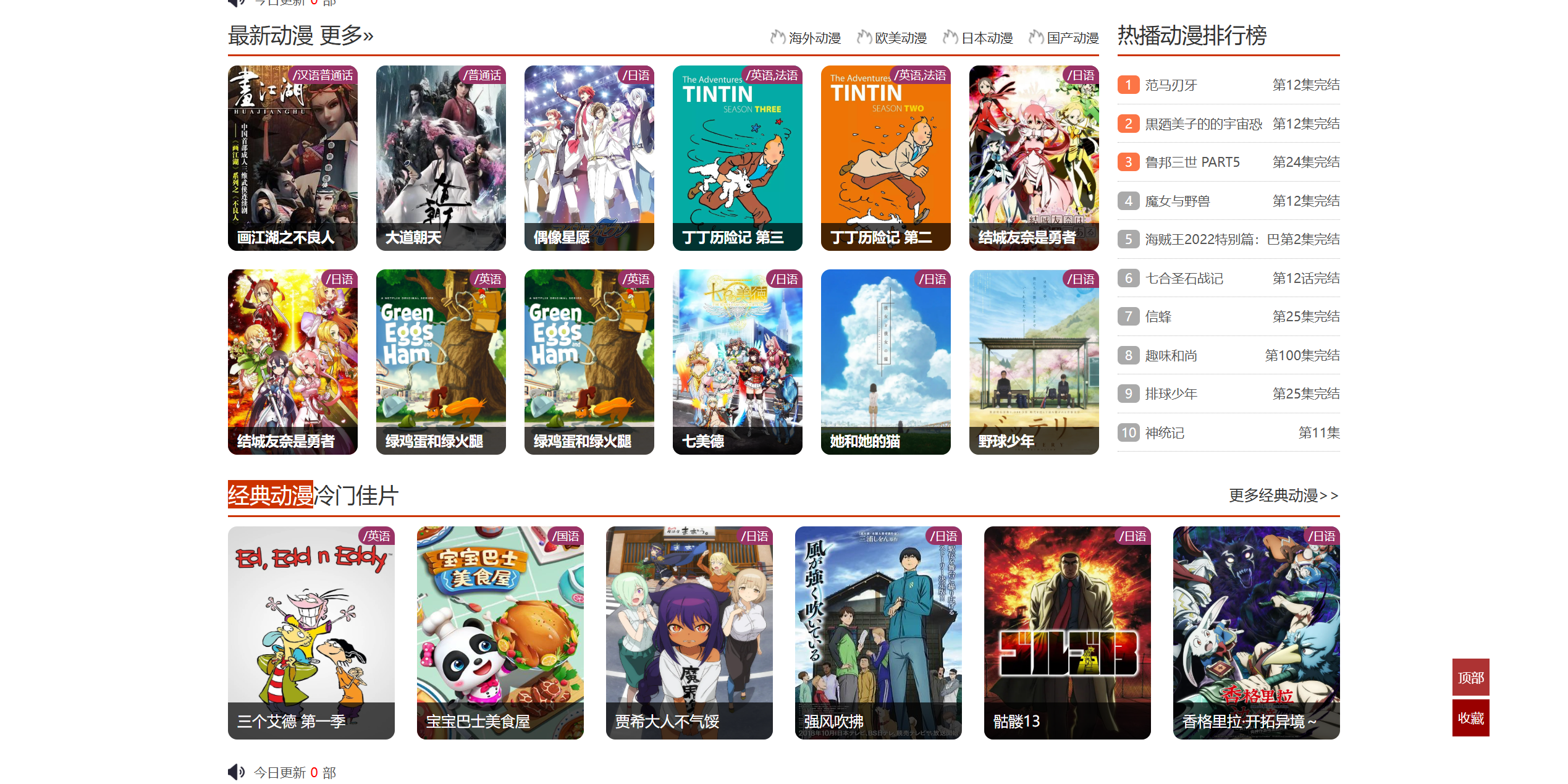This screenshot has width=1568, height=784.
Task: Switch to 日本动漫 category
Action: click(986, 38)
